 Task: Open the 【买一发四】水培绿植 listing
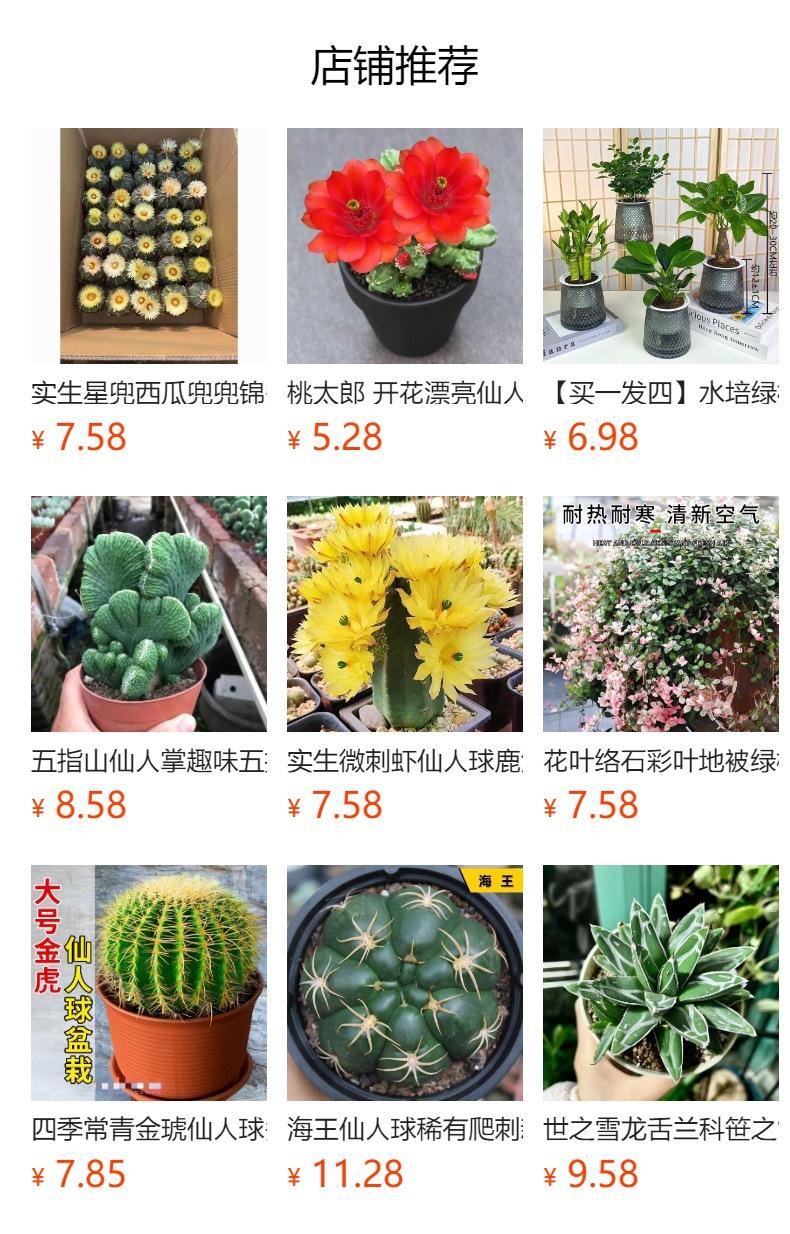(x=660, y=246)
